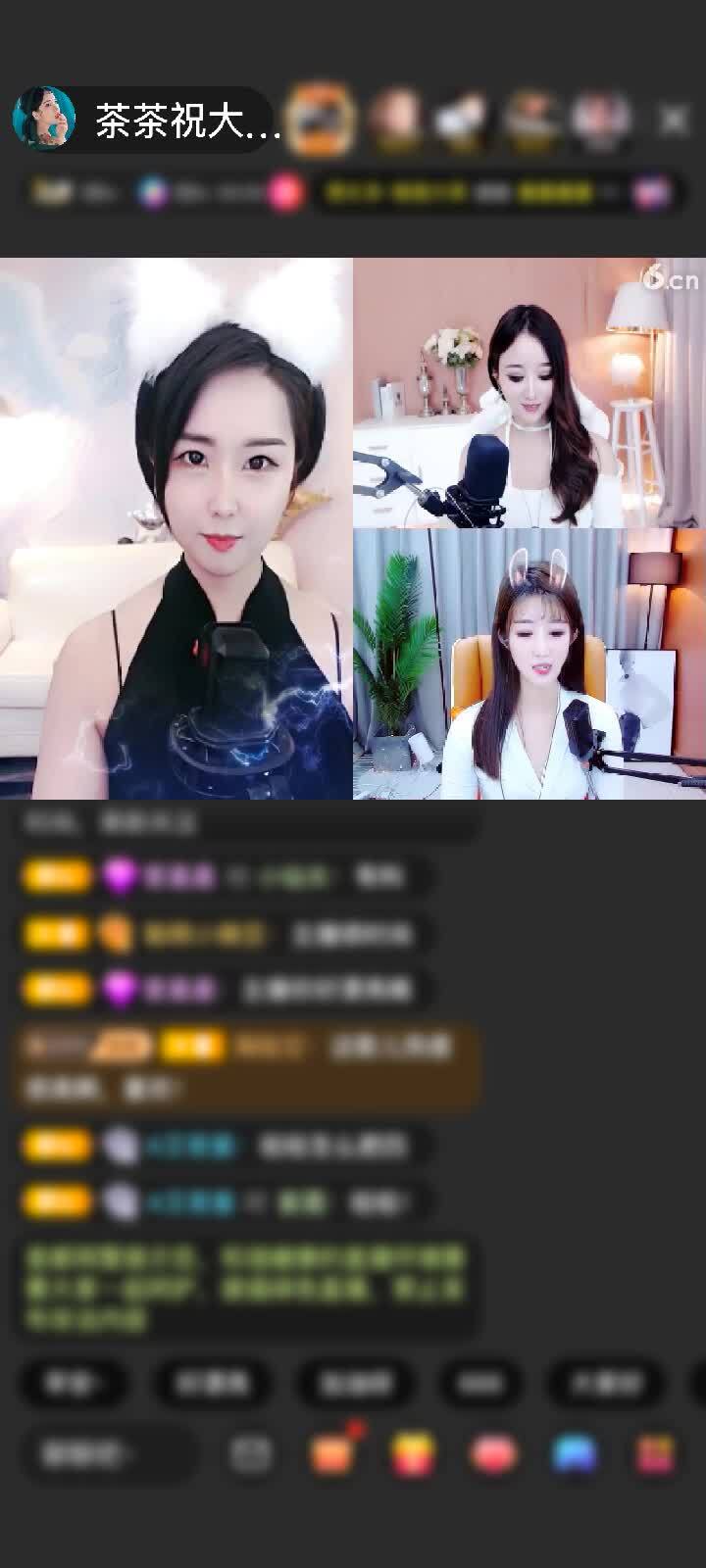This screenshot has width=706, height=1568.
Task: Open the yellow-red icon in bottom bar
Action: coord(414,1453)
